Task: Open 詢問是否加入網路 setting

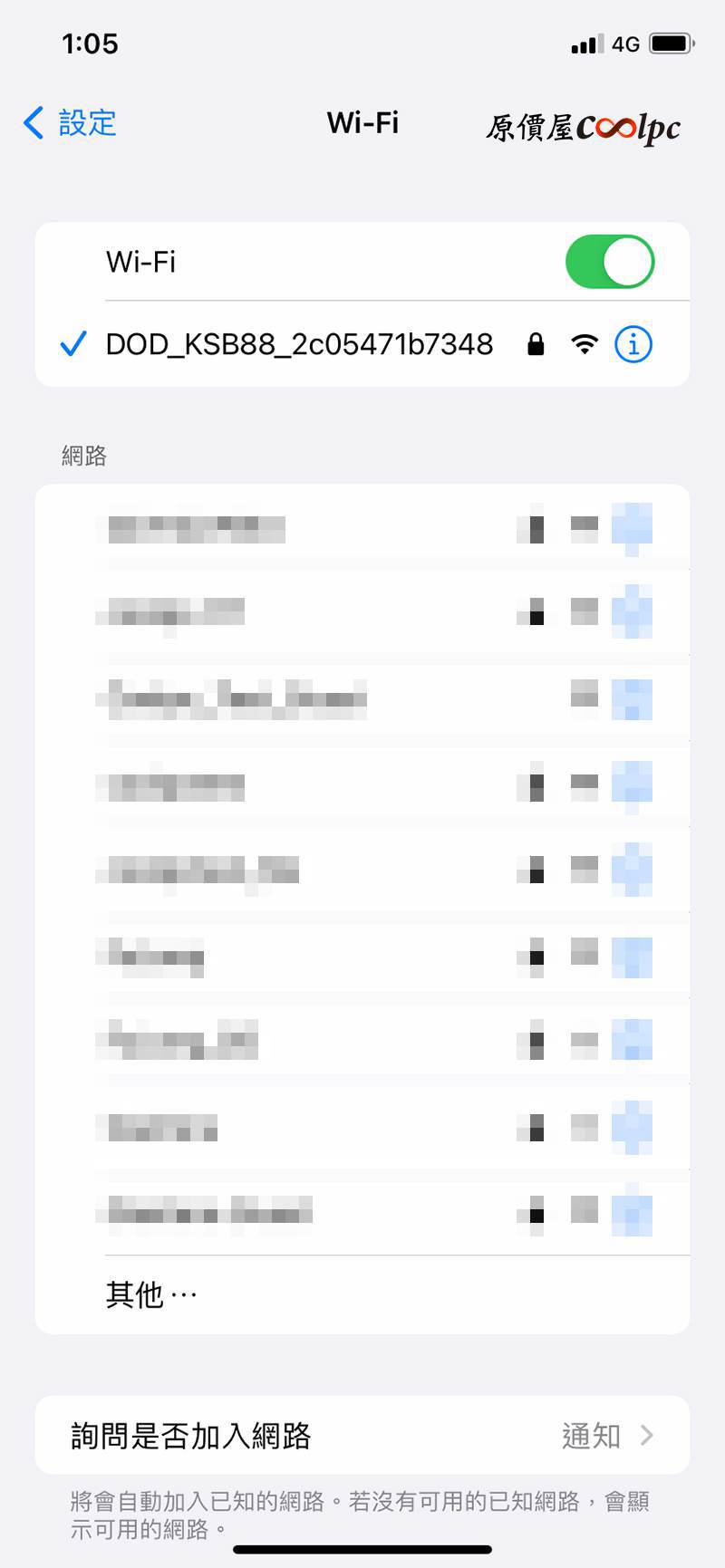Action: 362,1435
